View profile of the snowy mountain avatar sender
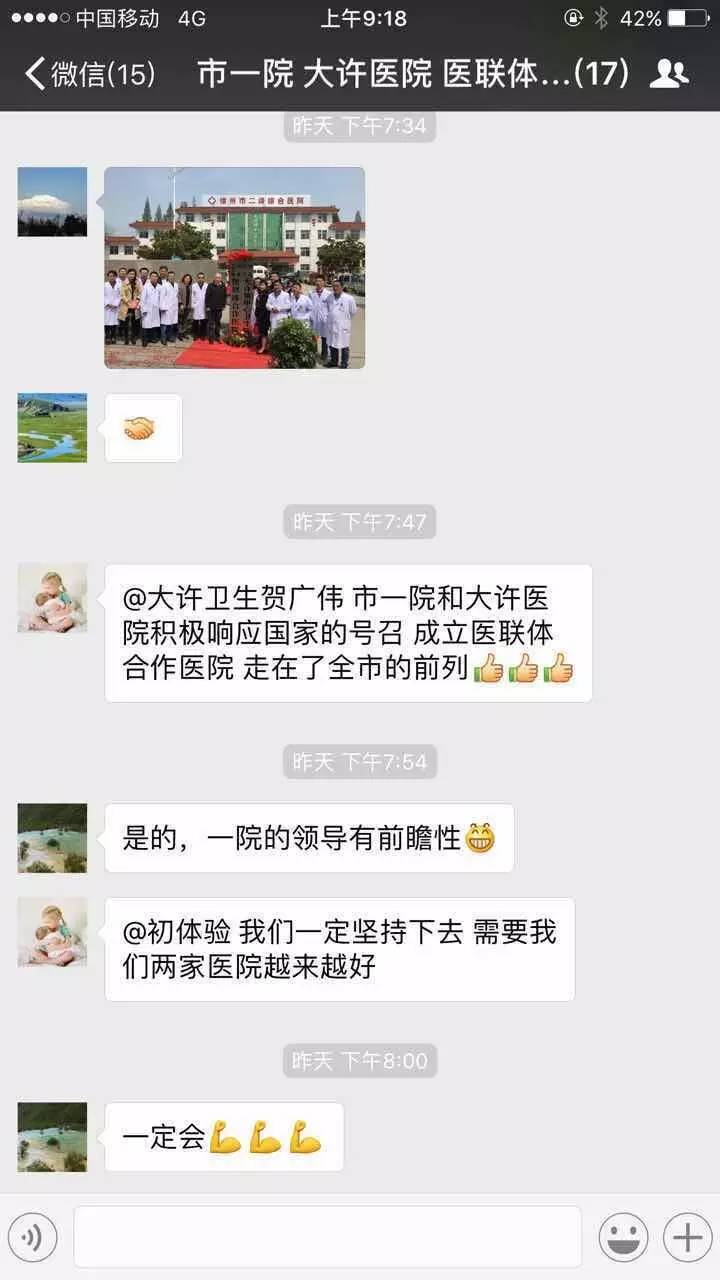Viewport: 720px width, 1280px height. coord(52,201)
